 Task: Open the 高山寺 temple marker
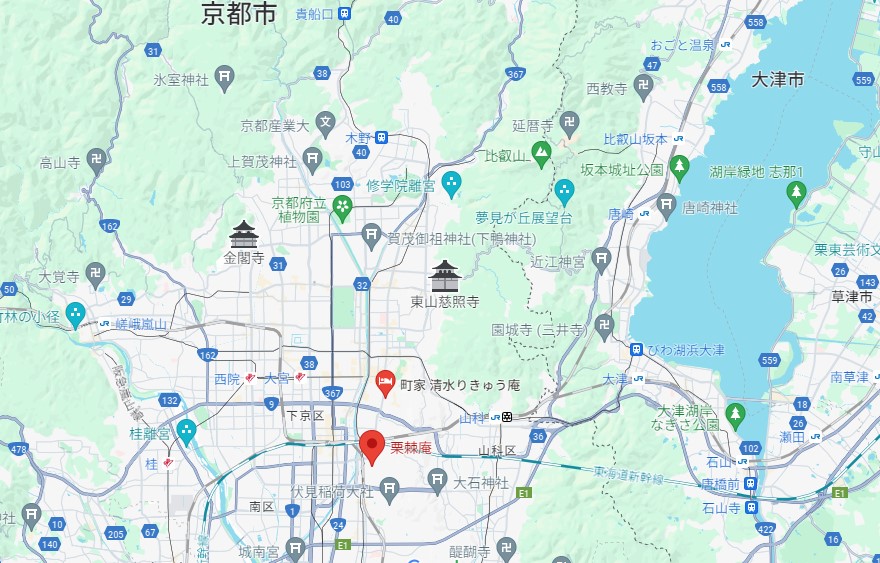tap(95, 162)
